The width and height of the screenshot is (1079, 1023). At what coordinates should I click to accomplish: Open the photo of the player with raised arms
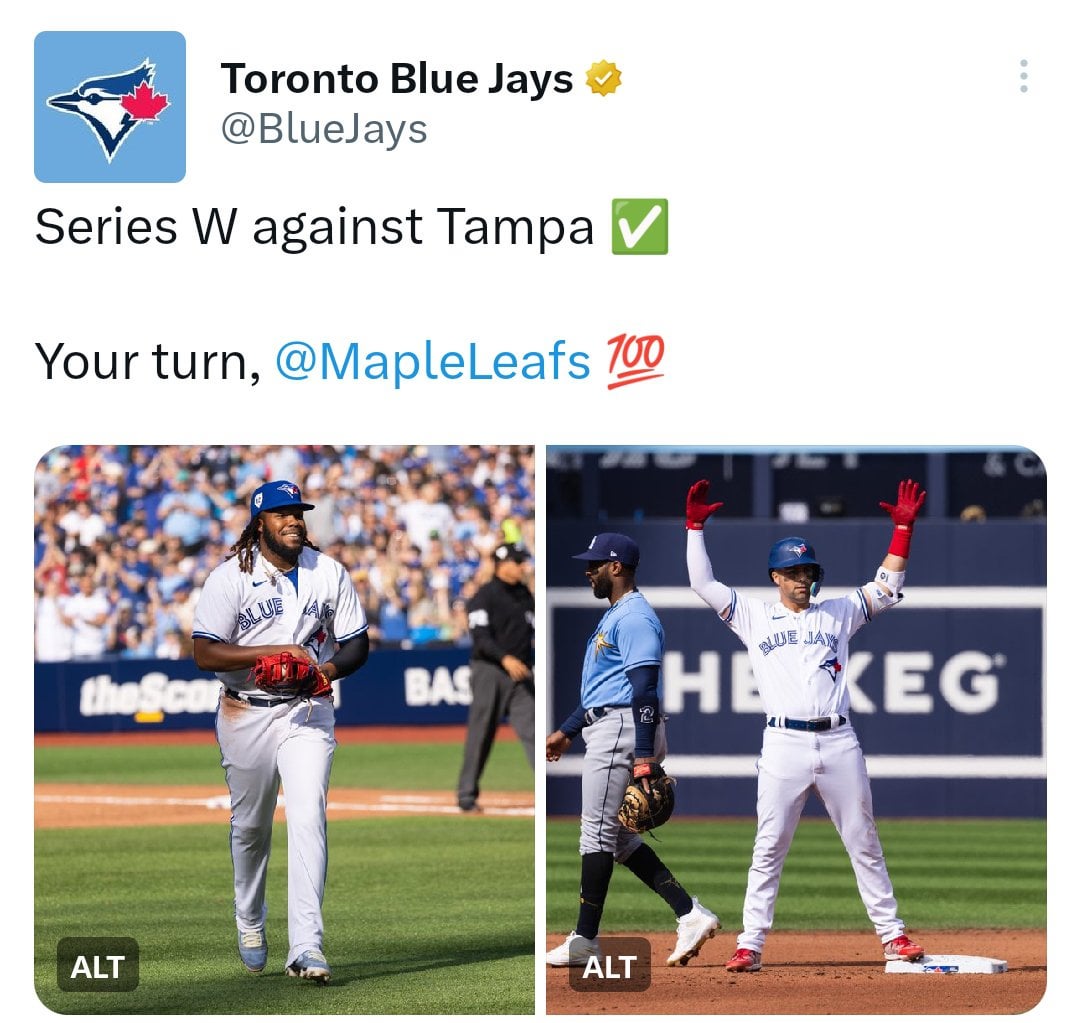[796, 700]
